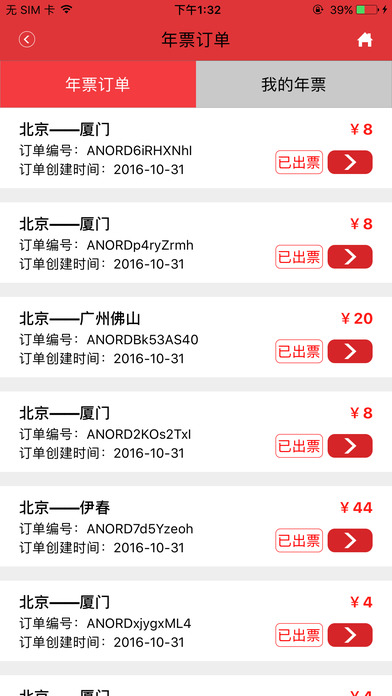Tap the arrow for order ANORD2KOs2TxI

coord(350,446)
